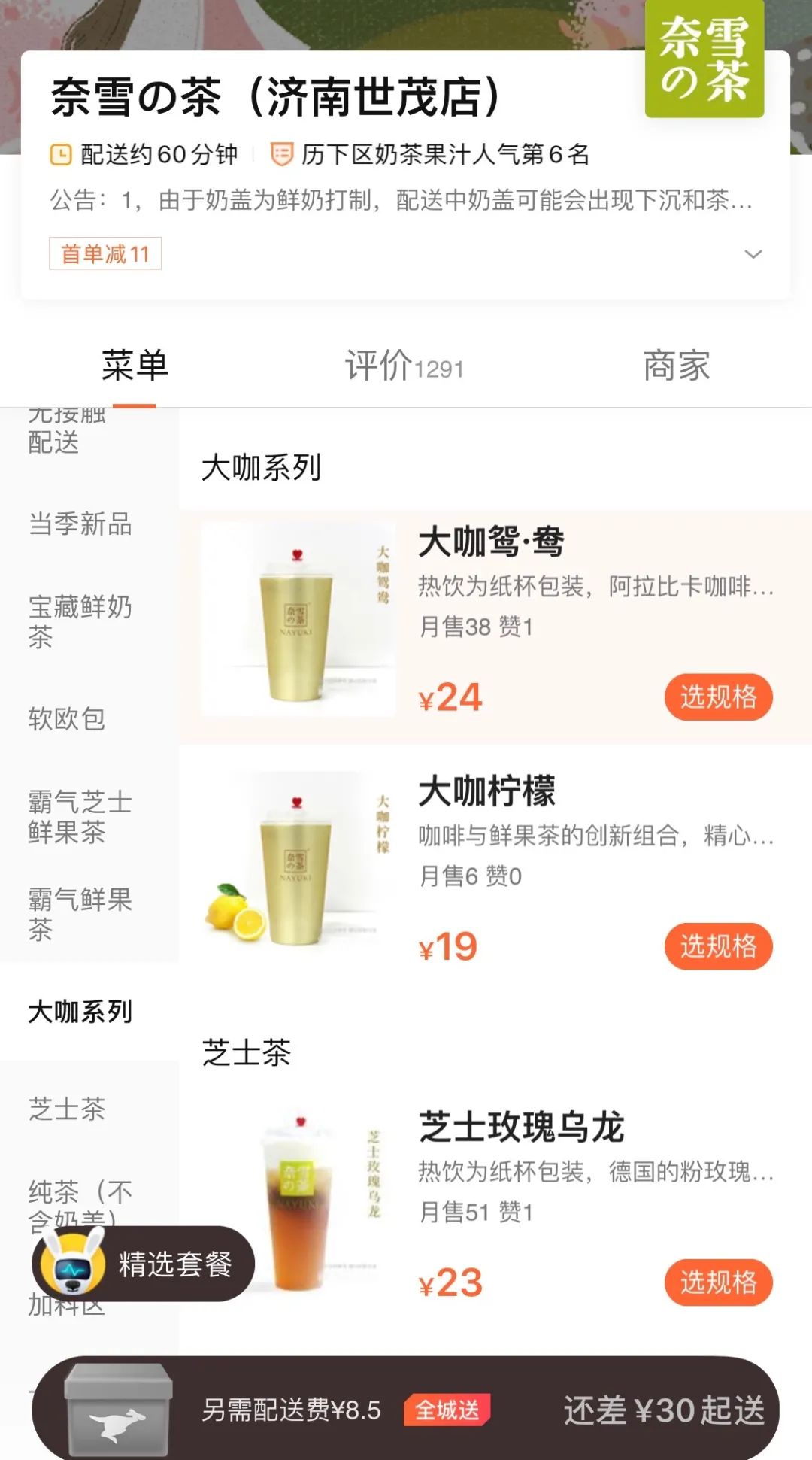812x1460 pixels.
Task: Choose specs for 大咖柠檬
Action: [718, 946]
